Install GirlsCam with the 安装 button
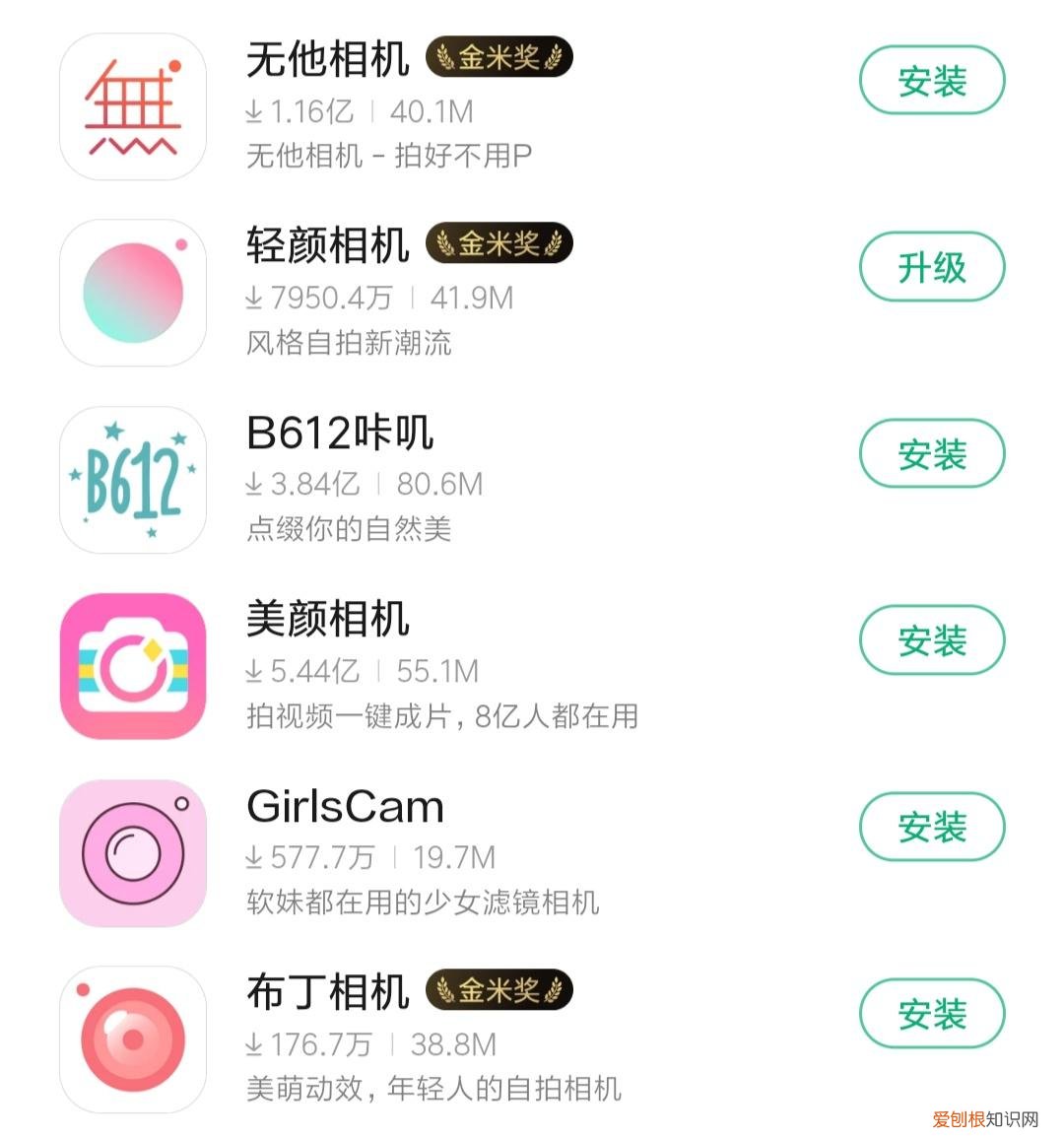The width and height of the screenshot is (1064, 1138). click(x=931, y=828)
